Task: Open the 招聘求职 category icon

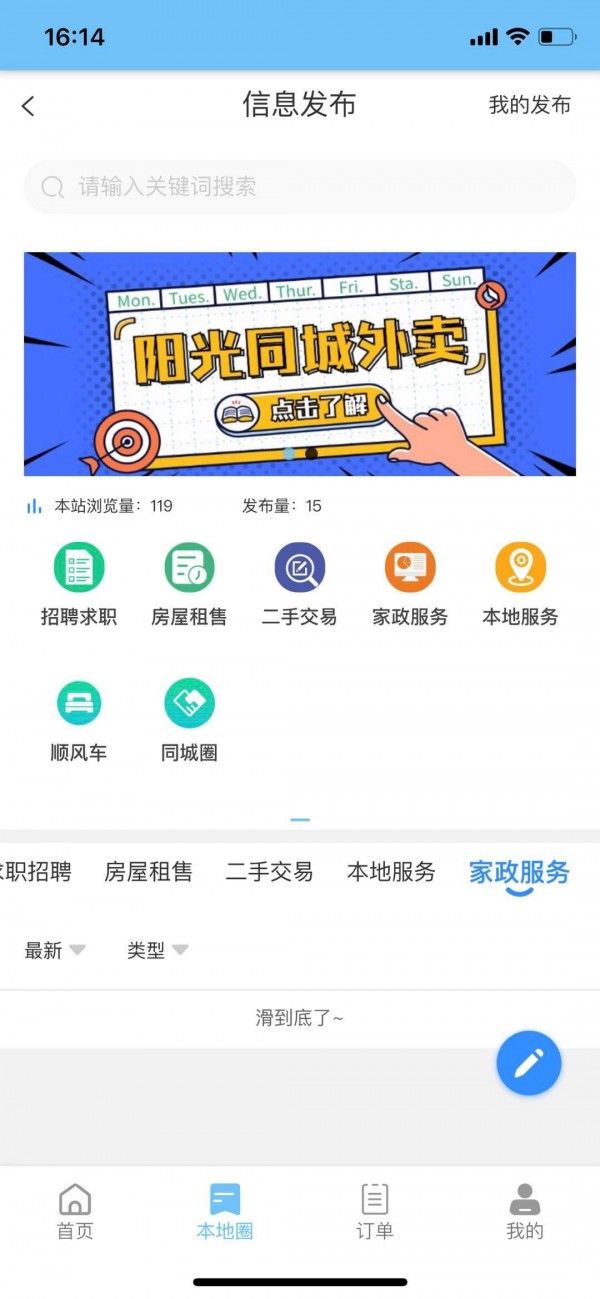Action: [x=79, y=568]
